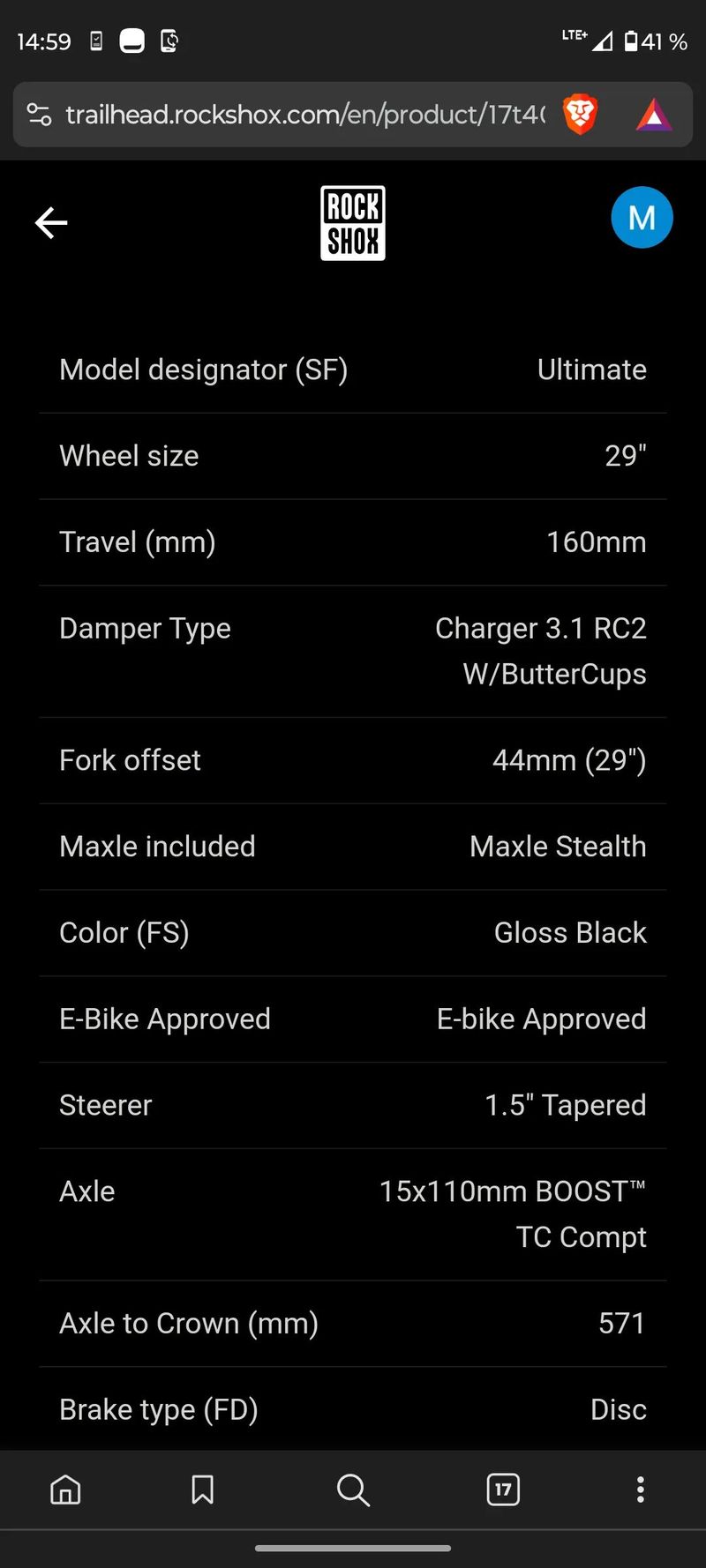Expand the Axle specification row
706x1568 pixels.
pyautogui.click(x=353, y=1213)
